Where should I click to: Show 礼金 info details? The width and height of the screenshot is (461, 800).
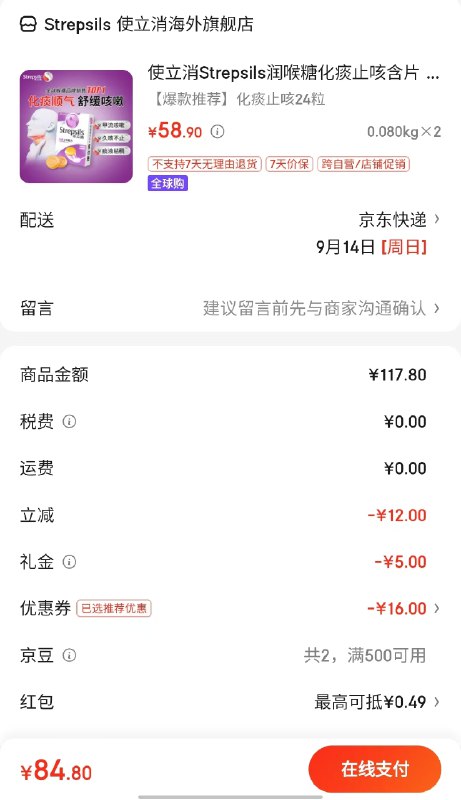point(69,562)
